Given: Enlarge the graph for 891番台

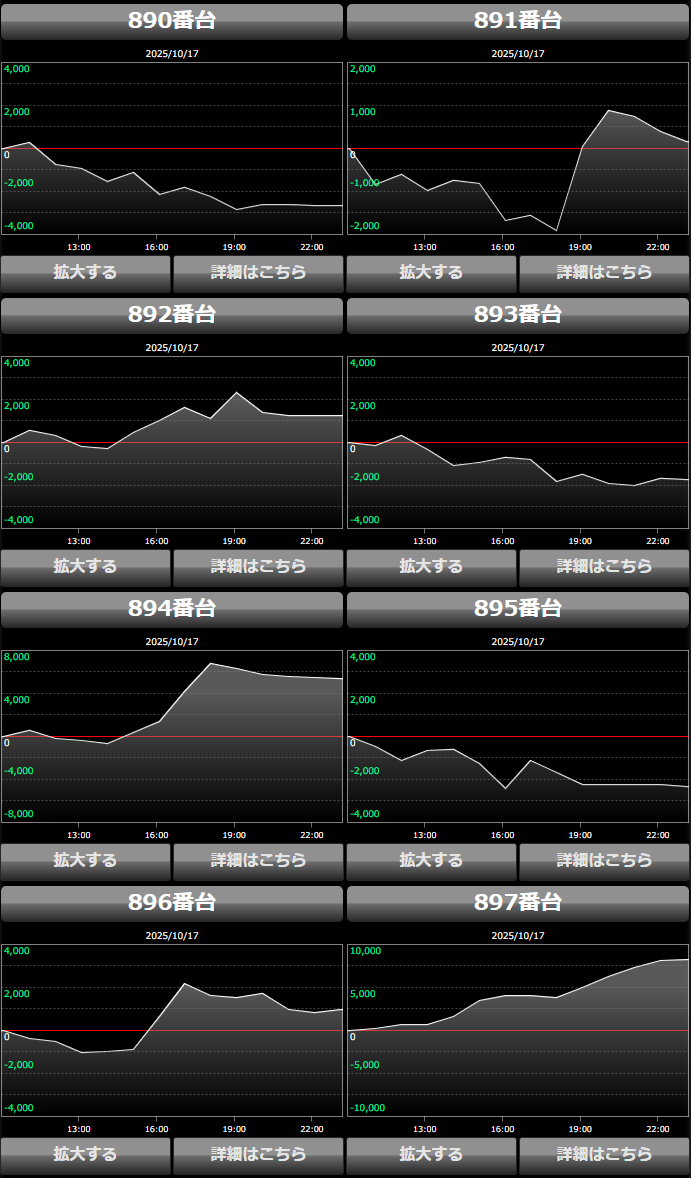Looking at the screenshot, I should point(431,272).
